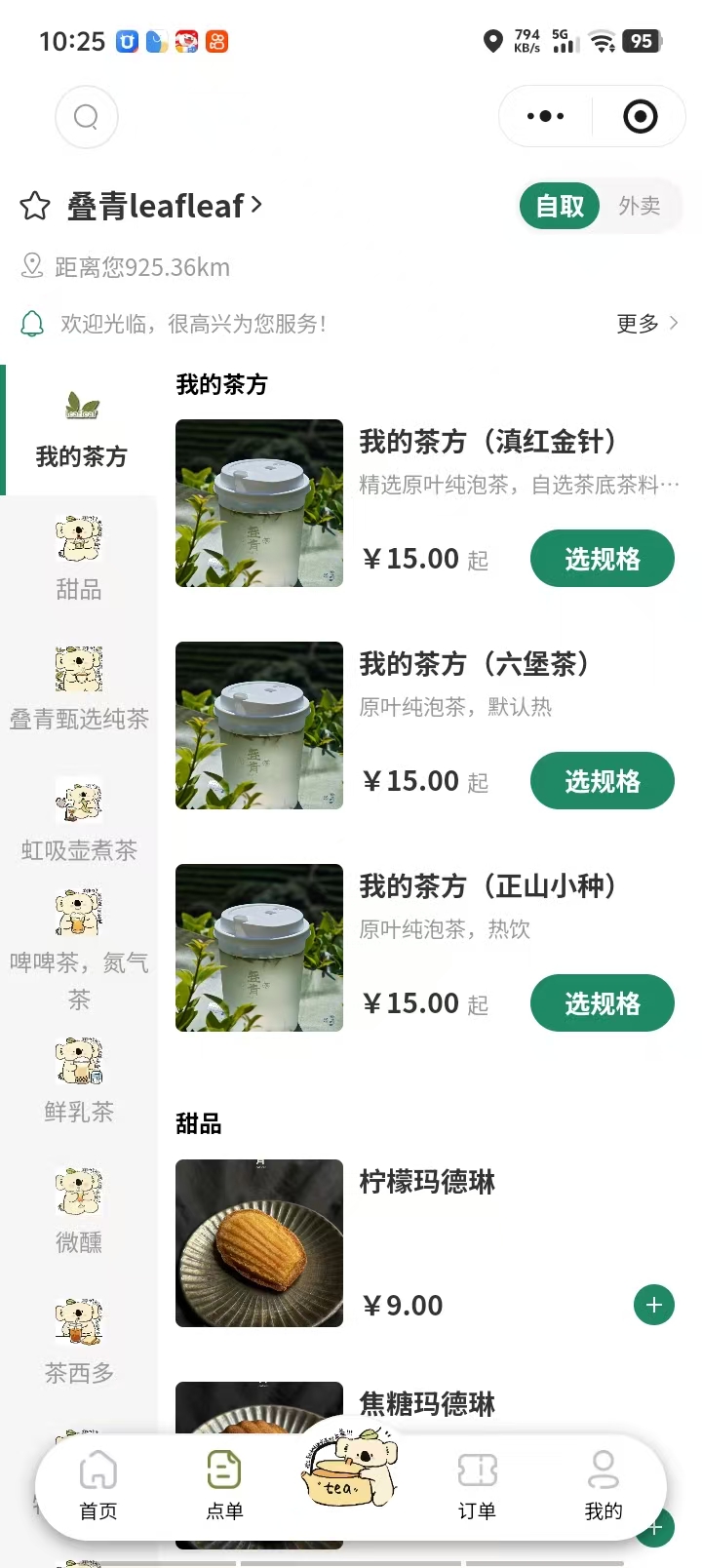Select 自取 pickup mode
Screen dimensions: 702x1568
click(560, 206)
